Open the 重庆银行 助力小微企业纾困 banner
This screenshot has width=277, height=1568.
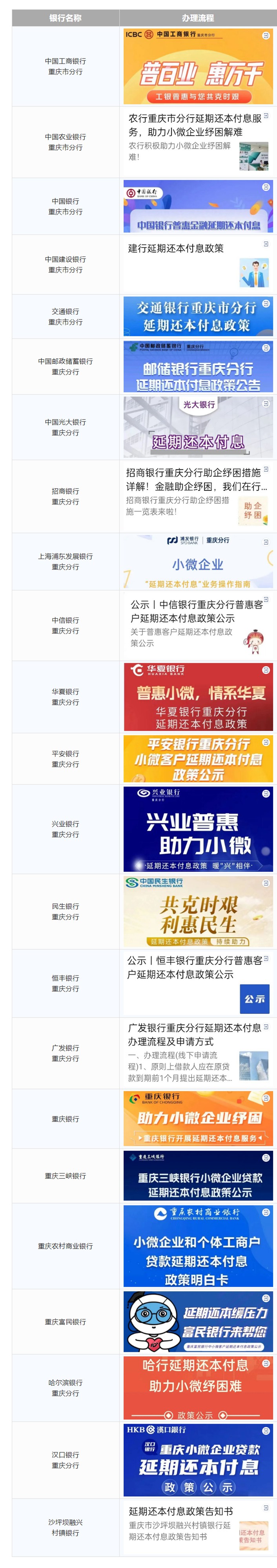[x=198, y=1118]
